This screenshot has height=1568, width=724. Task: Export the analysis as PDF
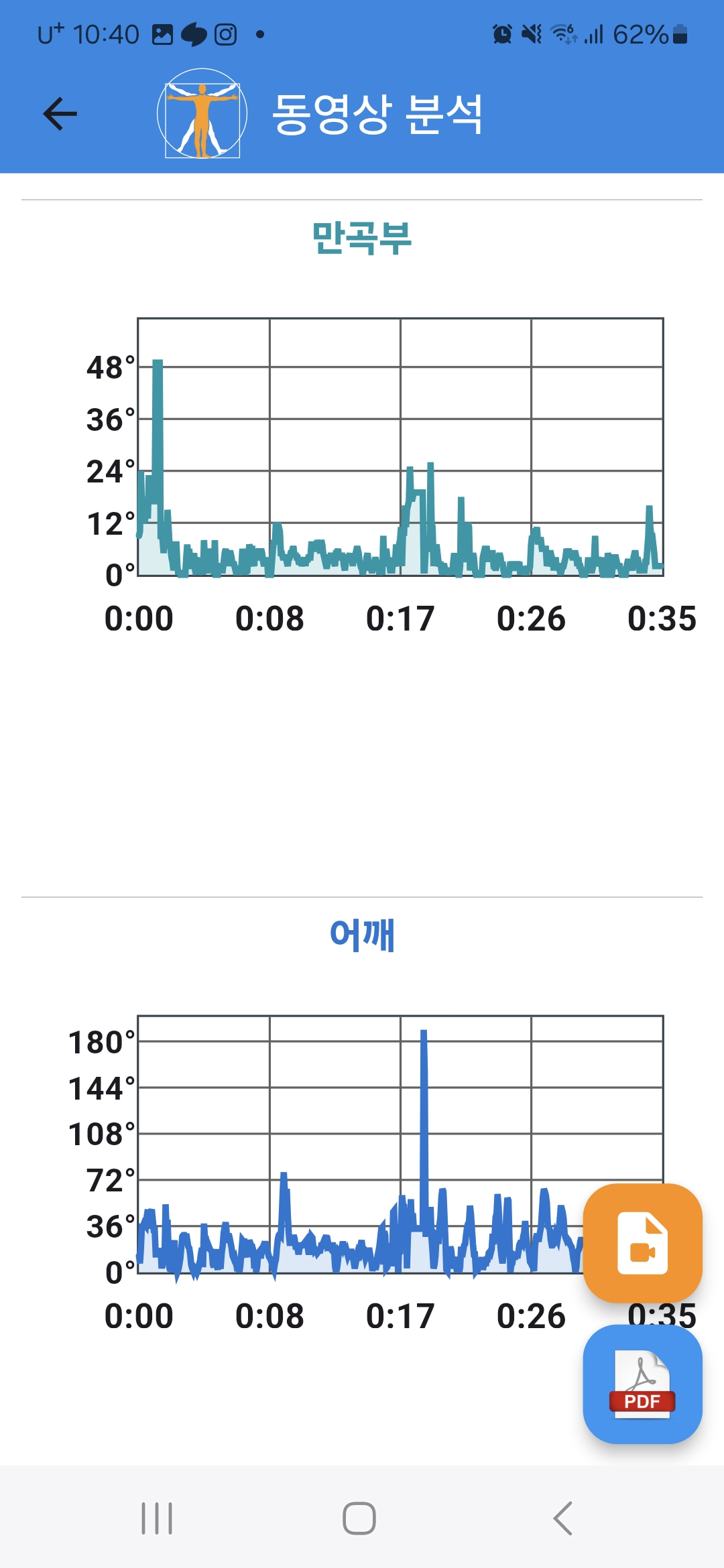click(x=642, y=1384)
